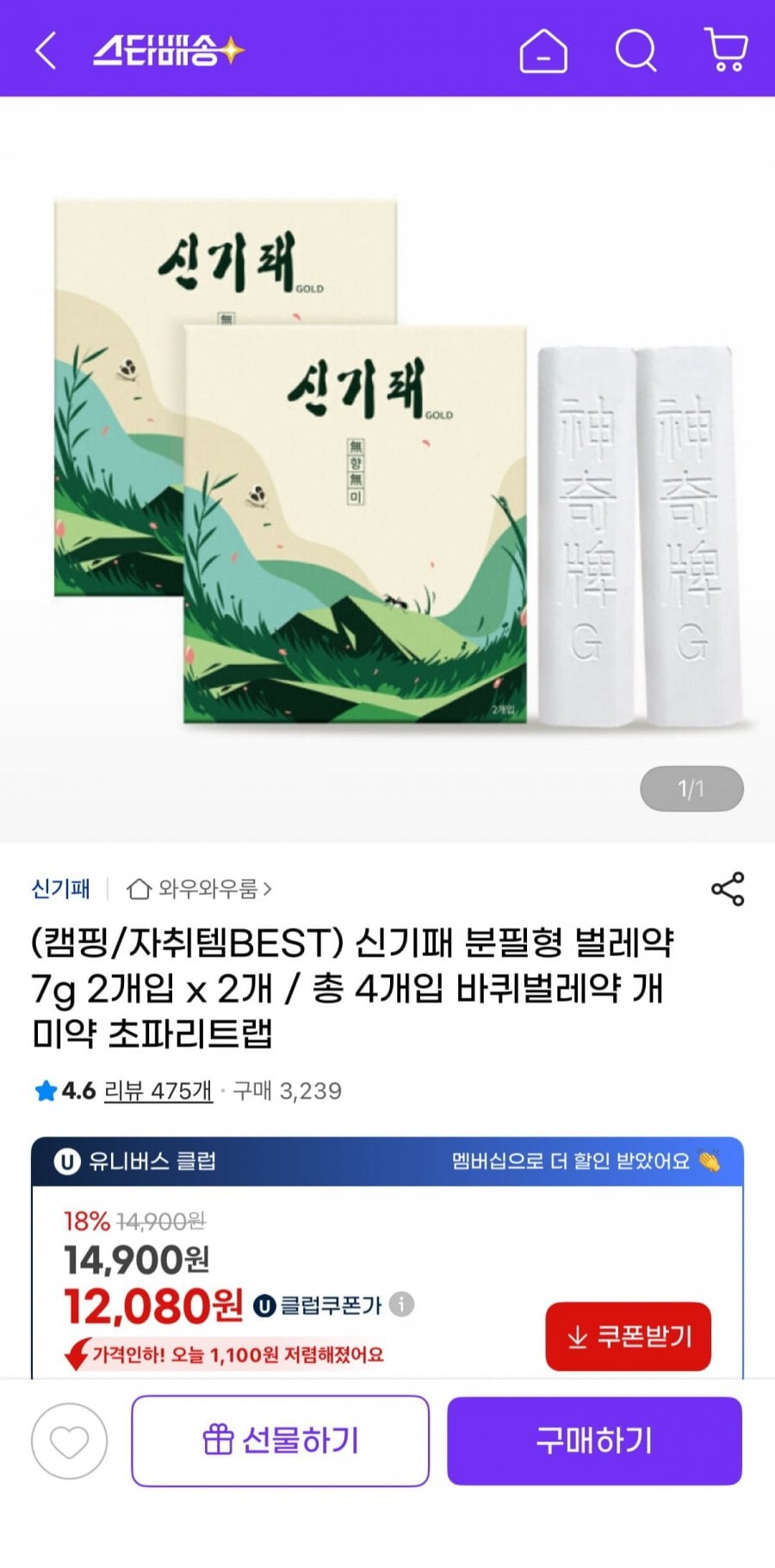
Task: Visit the 와우와우룸 store page
Action: pos(200,888)
